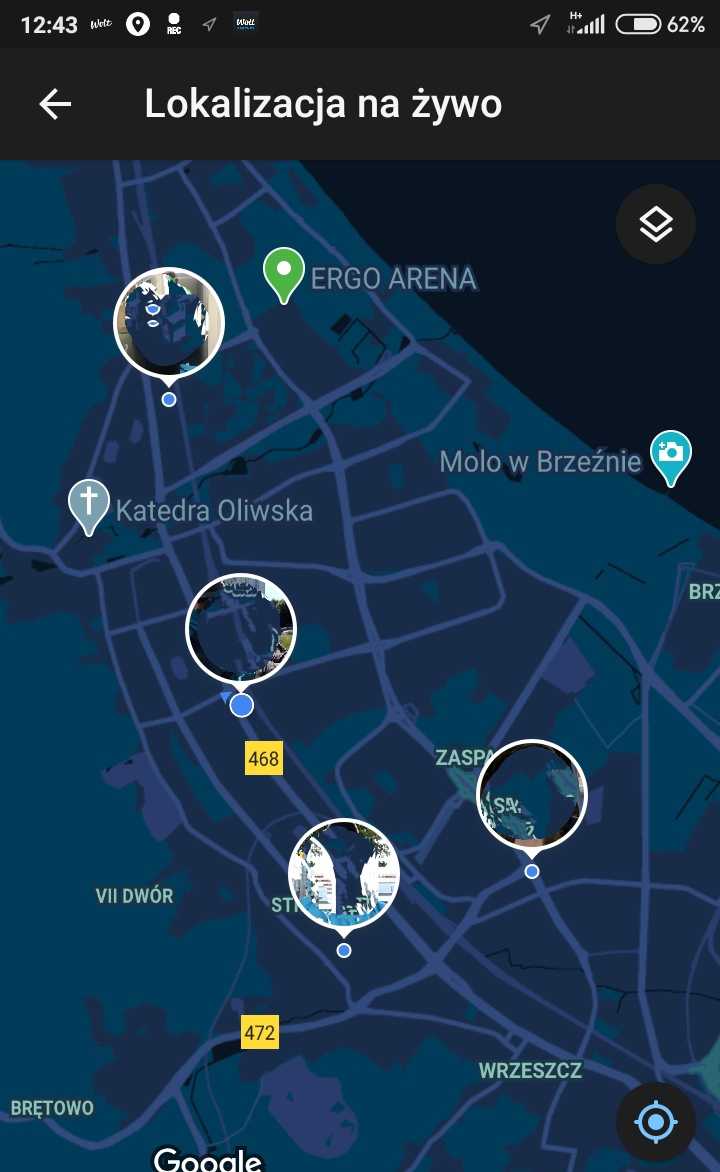Open the avatar marker at Zaspa
Viewport: 720px width, 1172px height.
[531, 795]
